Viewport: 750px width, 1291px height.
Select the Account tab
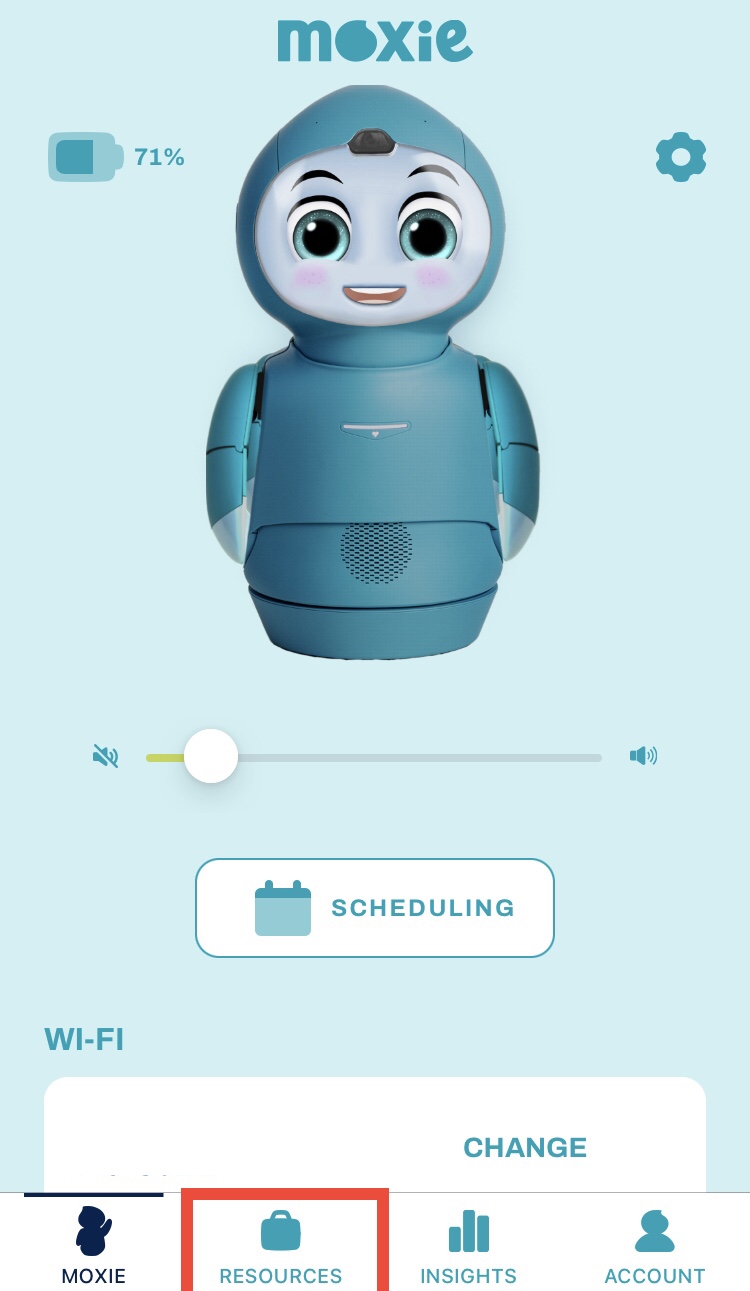(x=655, y=1245)
